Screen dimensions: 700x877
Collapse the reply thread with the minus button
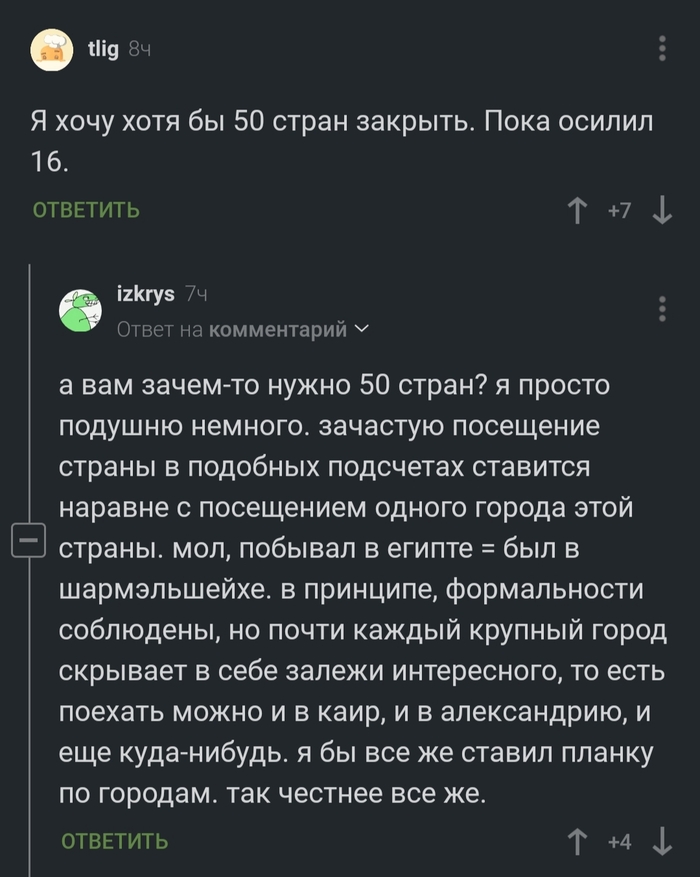tap(29, 540)
